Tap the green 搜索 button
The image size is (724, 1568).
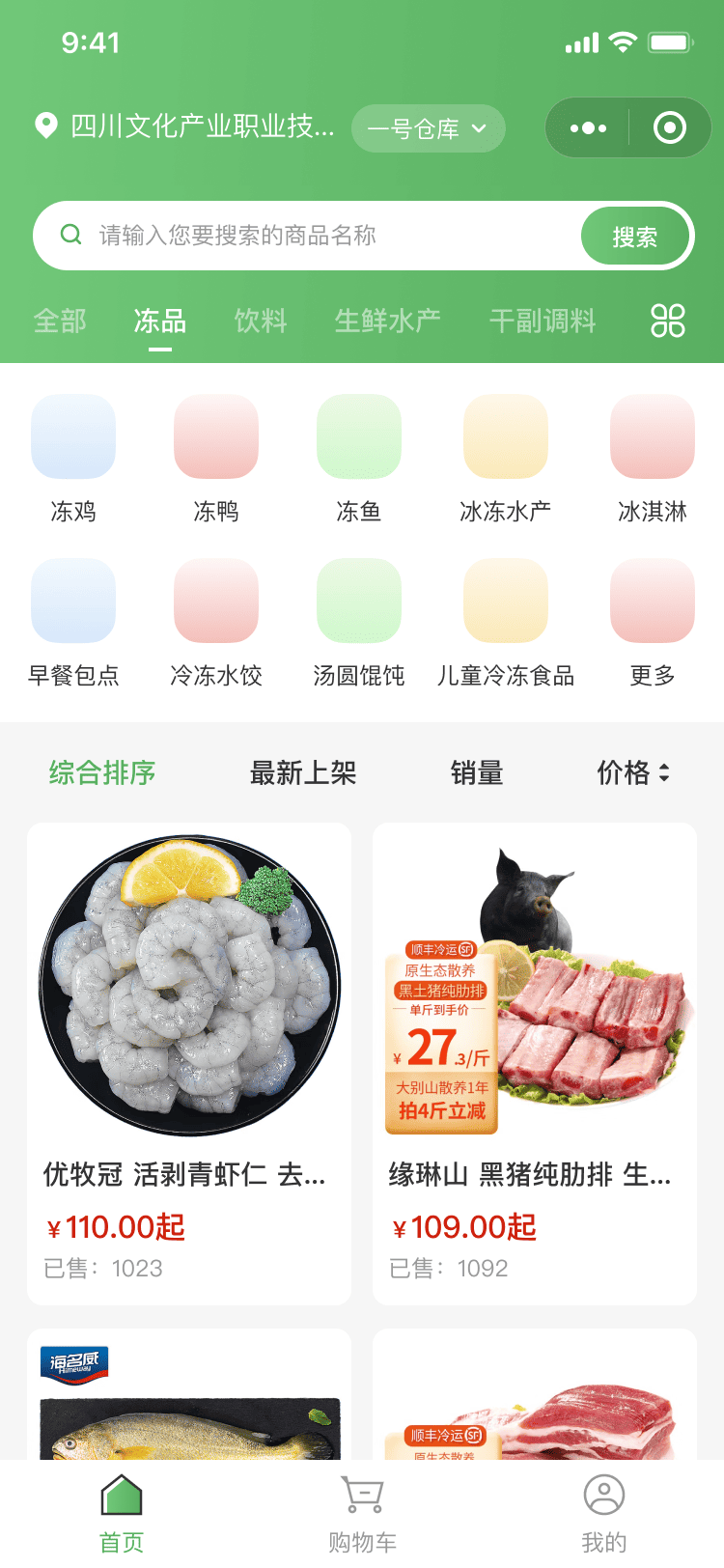point(634,237)
